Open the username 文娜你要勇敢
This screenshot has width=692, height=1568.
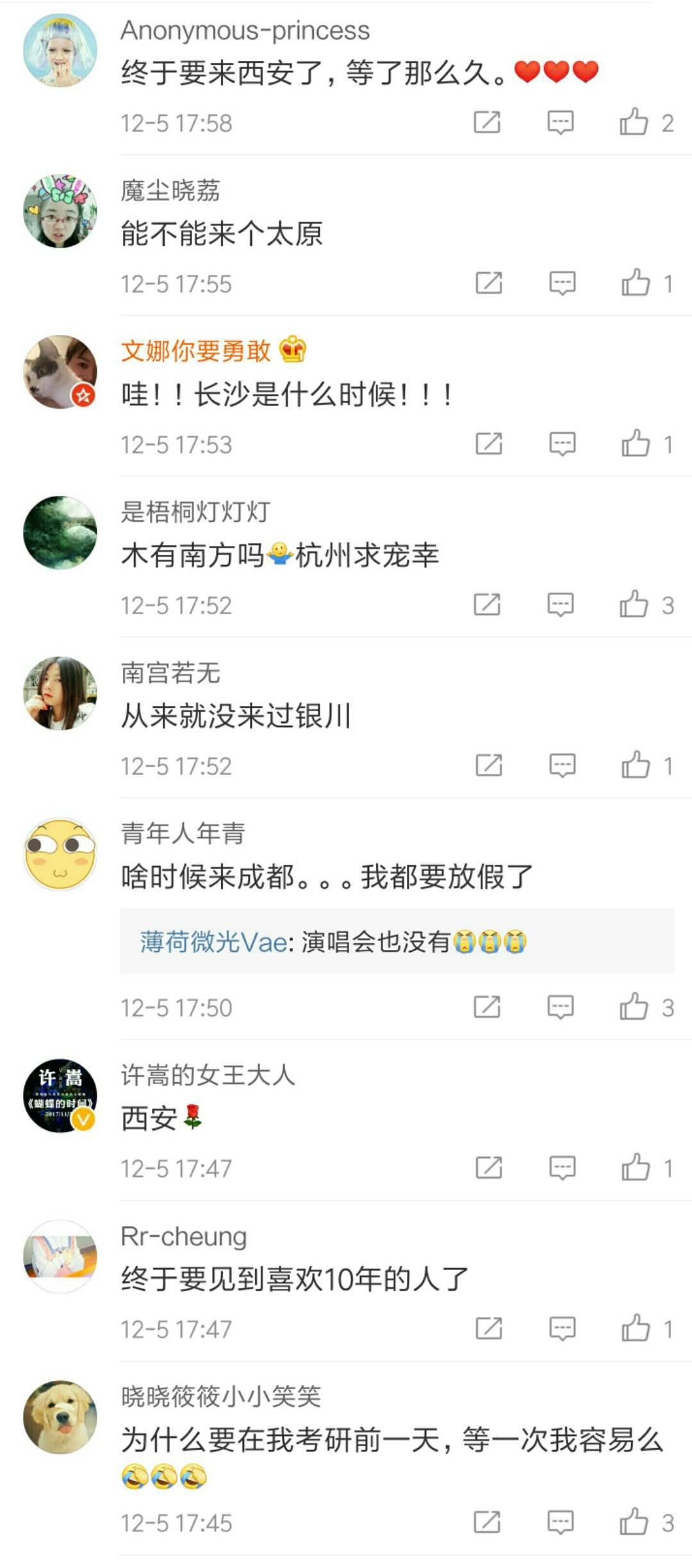tap(196, 350)
